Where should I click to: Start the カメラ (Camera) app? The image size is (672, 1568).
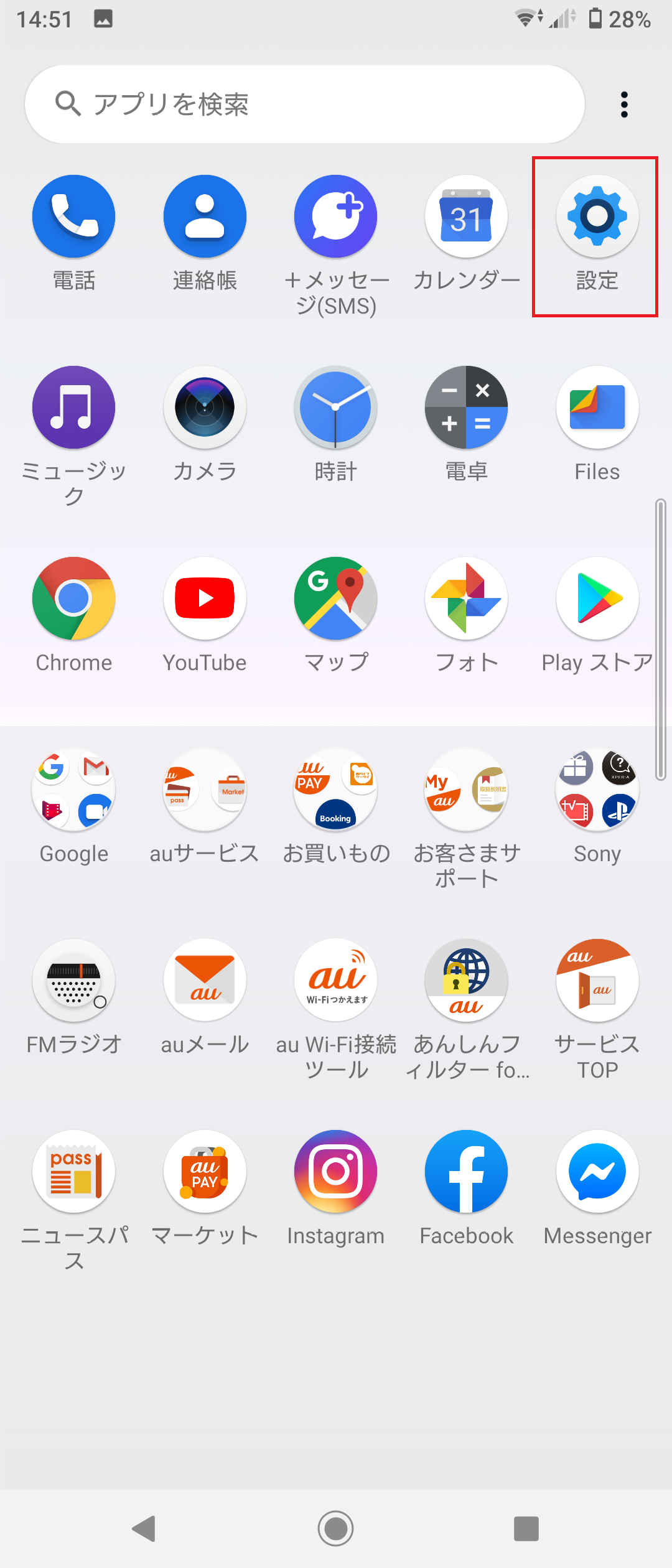(205, 407)
